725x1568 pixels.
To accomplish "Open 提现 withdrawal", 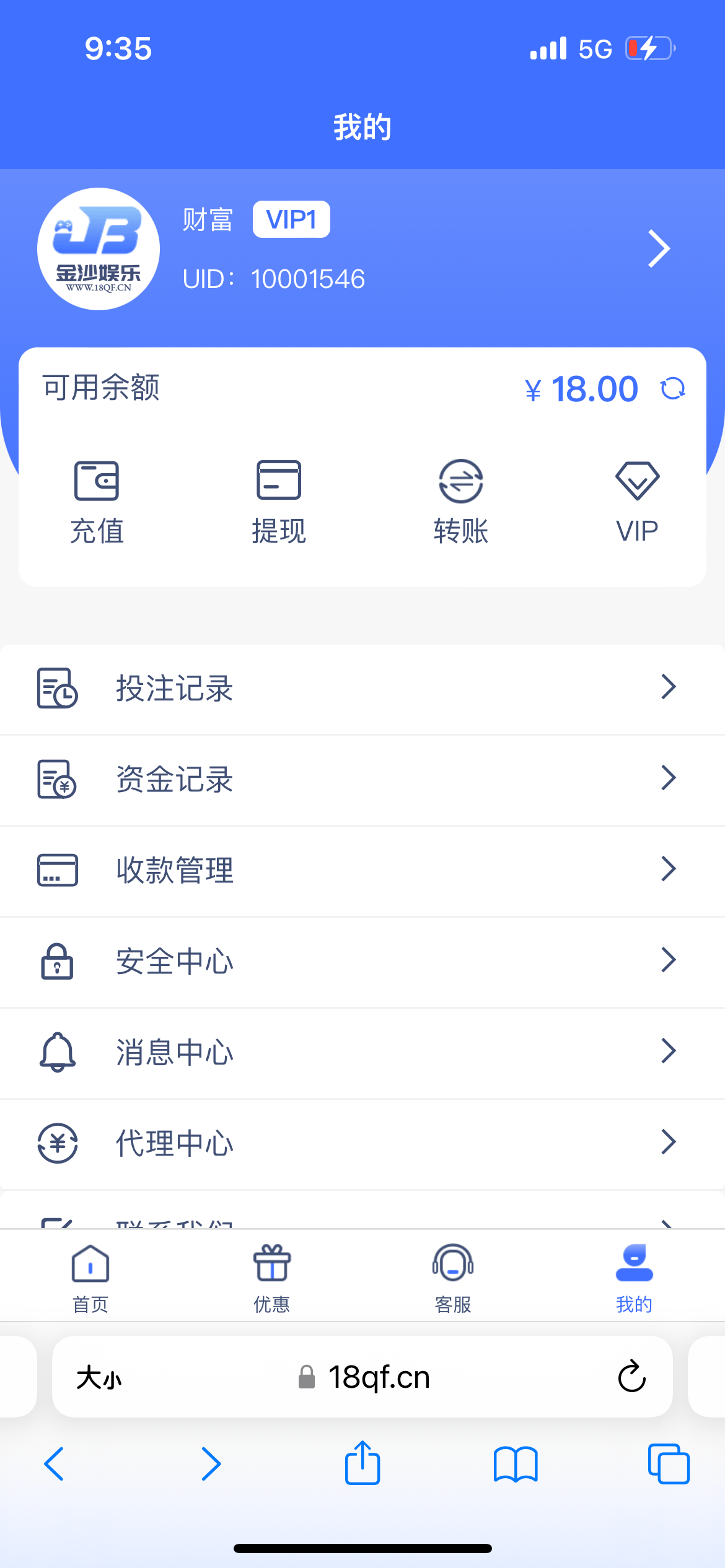I will point(279,502).
